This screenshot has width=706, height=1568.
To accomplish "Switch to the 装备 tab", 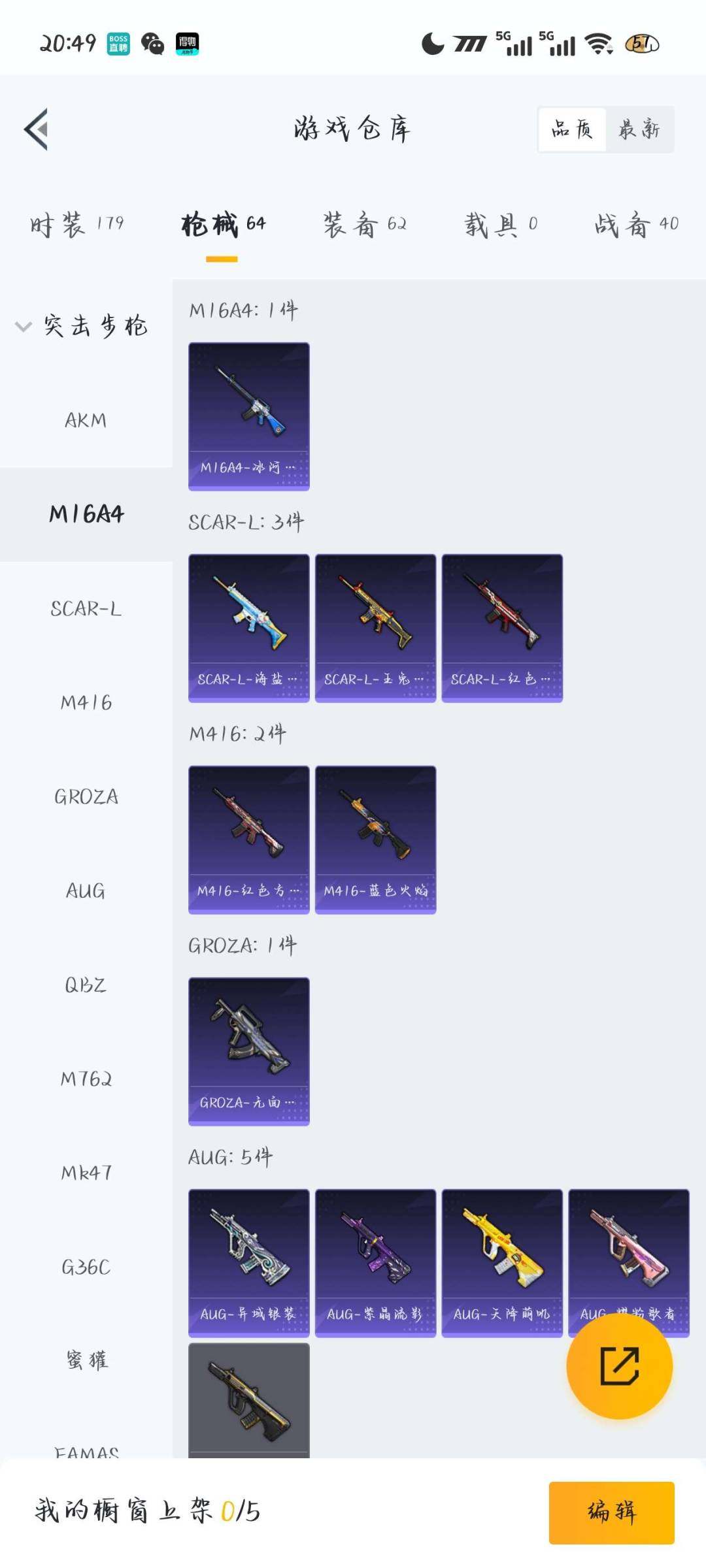I will [x=365, y=224].
